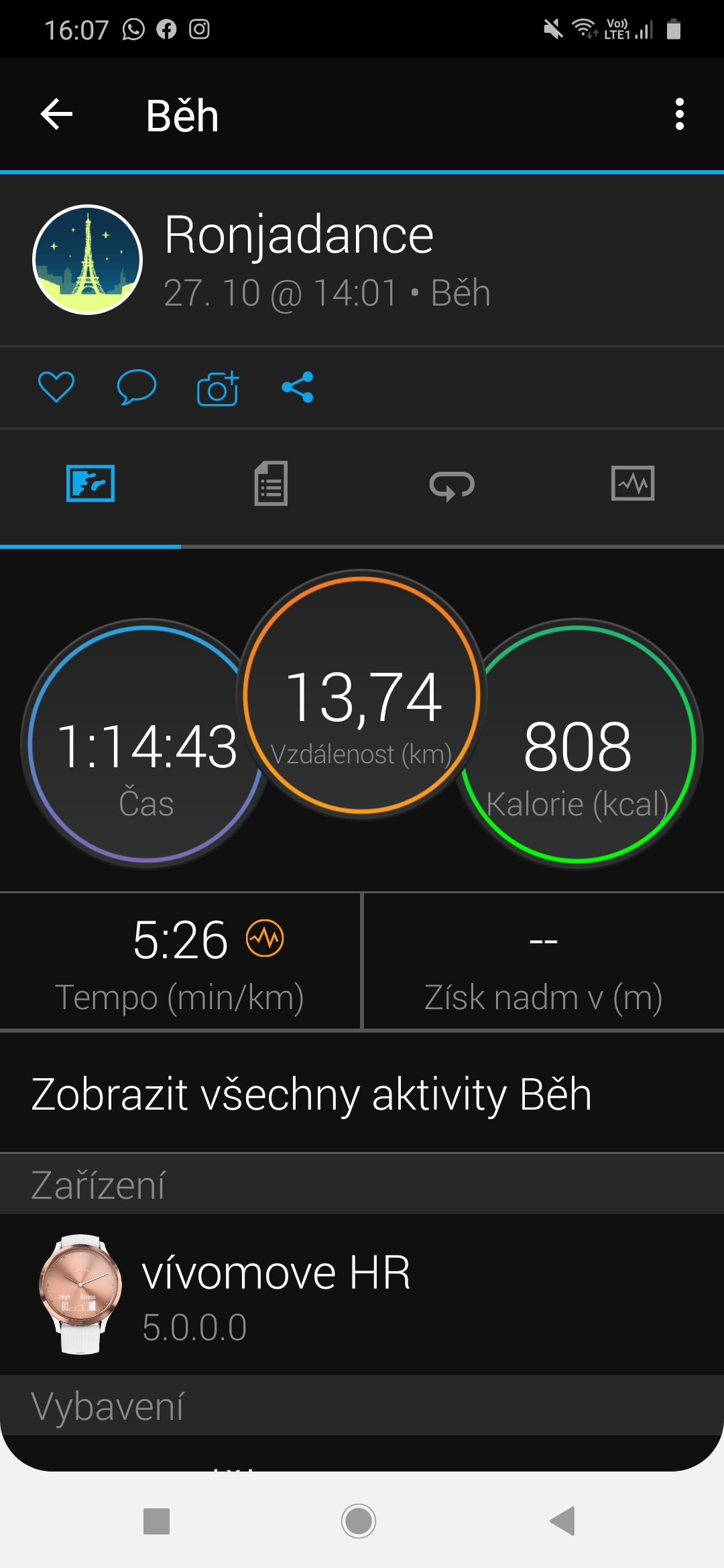Share this running activity
724x1568 pixels.
pos(298,387)
